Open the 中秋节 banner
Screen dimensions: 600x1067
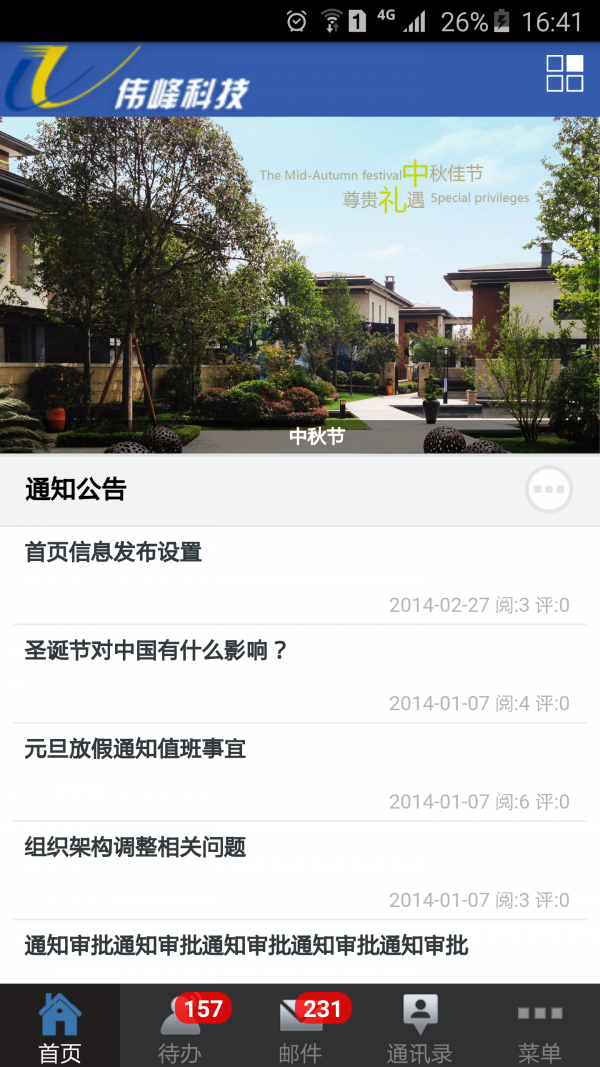[x=300, y=285]
